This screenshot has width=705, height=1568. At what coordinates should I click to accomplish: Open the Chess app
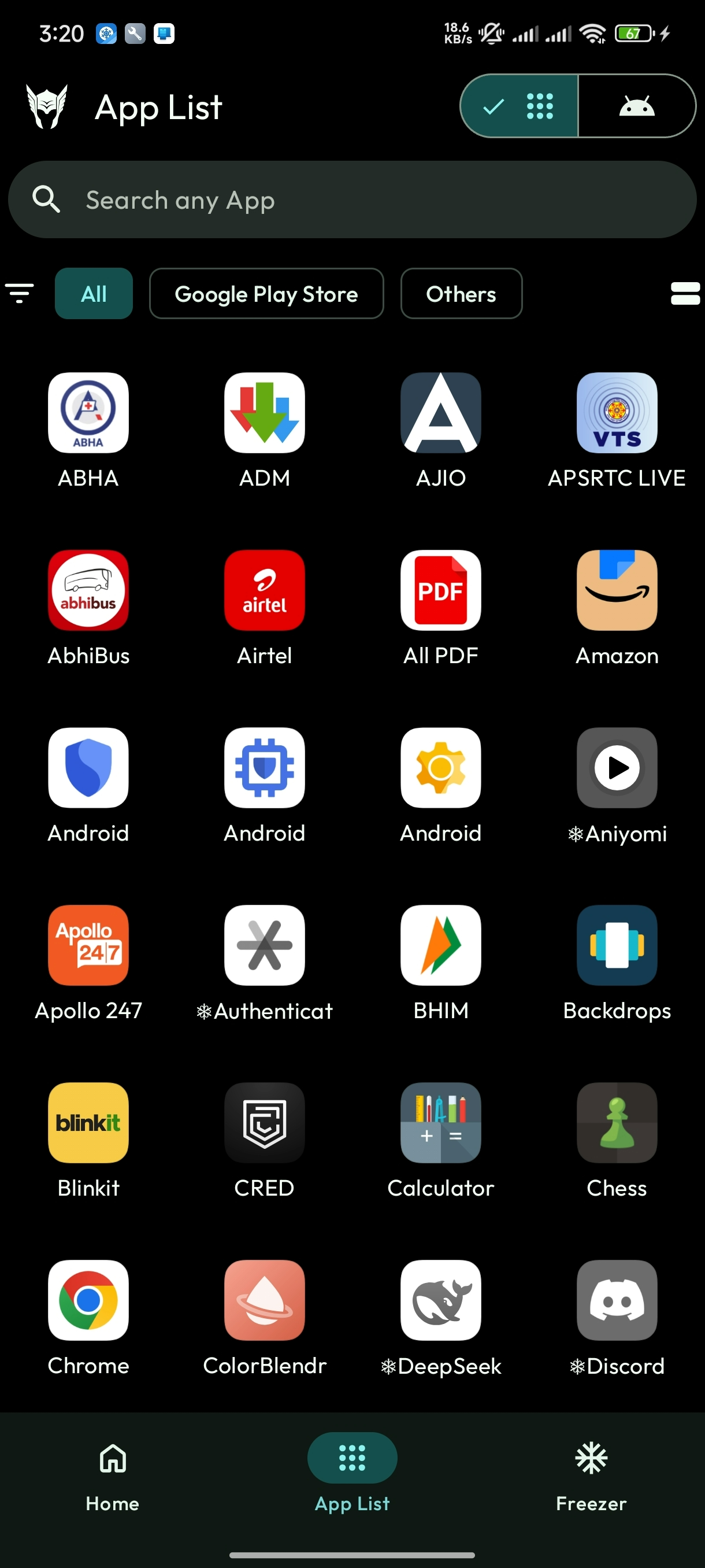click(x=616, y=1123)
